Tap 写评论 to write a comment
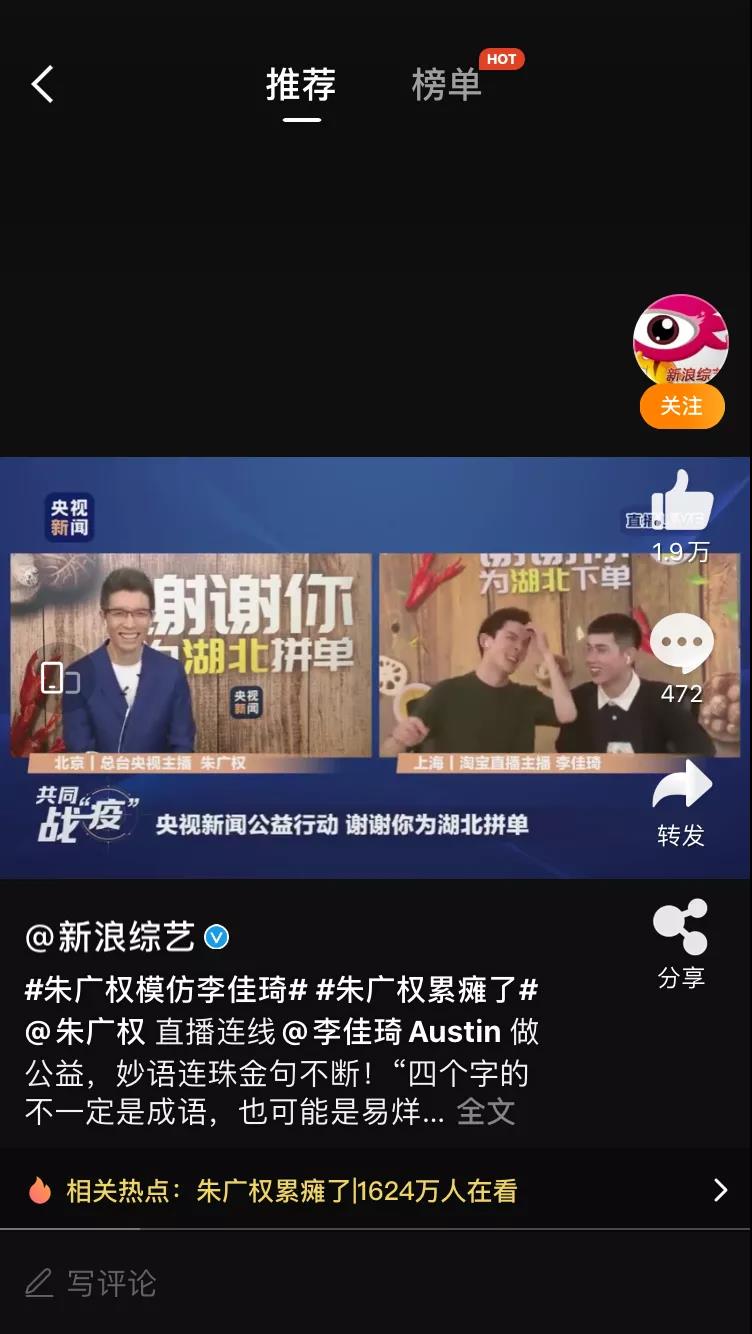 point(110,1283)
